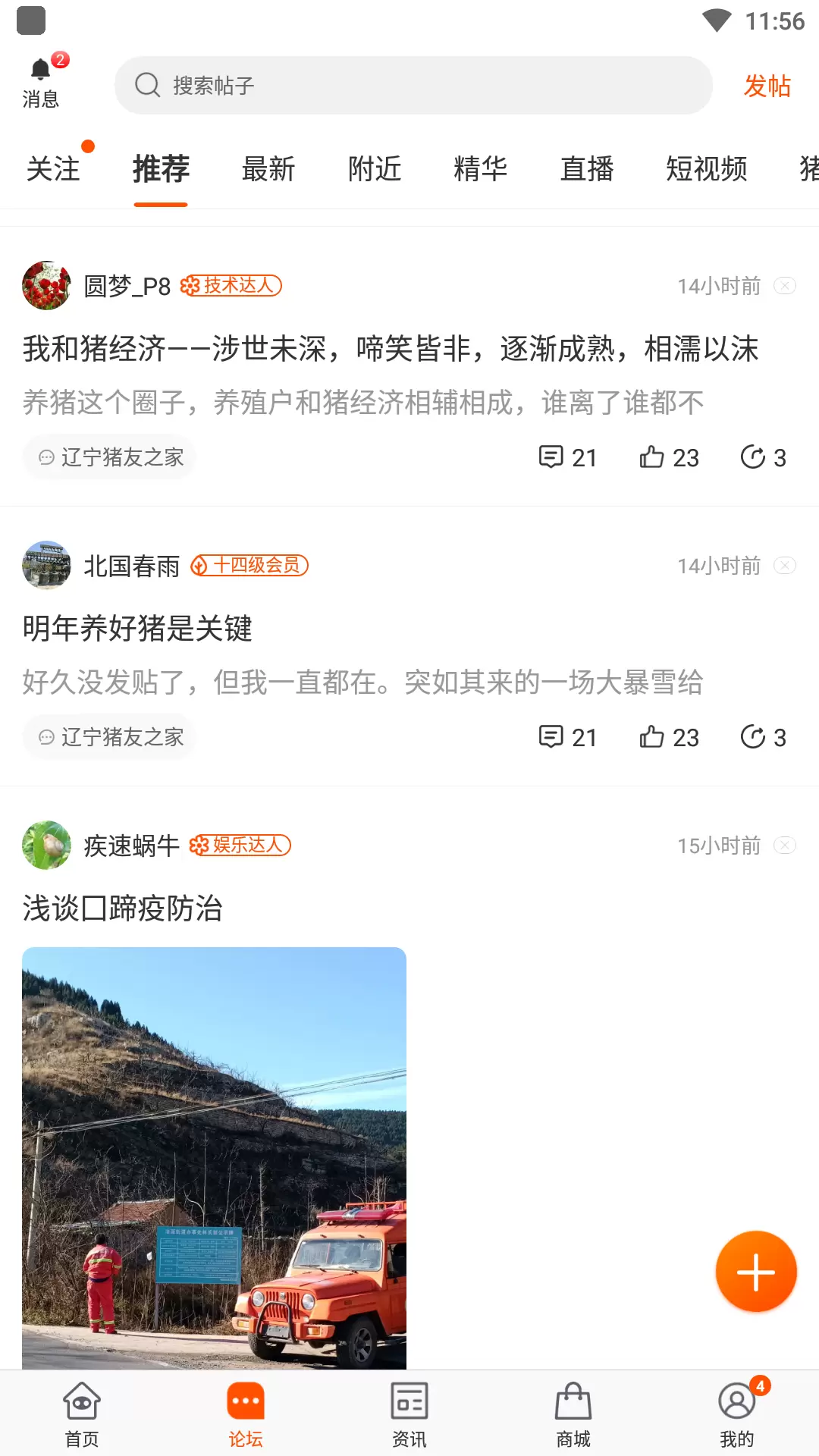Image resolution: width=819 pixels, height=1456 pixels.
Task: Go to 首页 in bottom navigation
Action: tap(82, 1414)
